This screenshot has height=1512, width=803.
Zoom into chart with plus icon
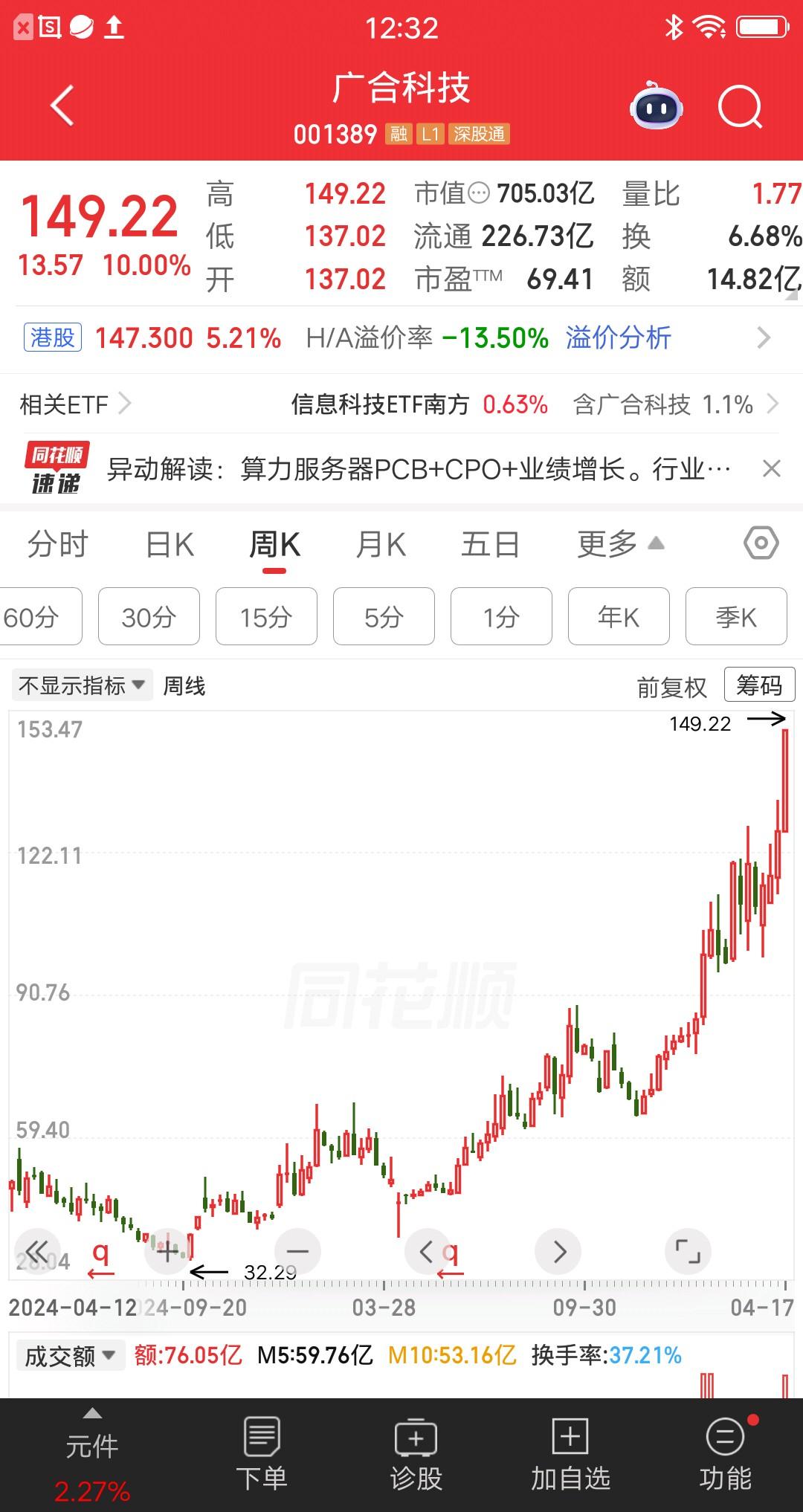tap(167, 1251)
